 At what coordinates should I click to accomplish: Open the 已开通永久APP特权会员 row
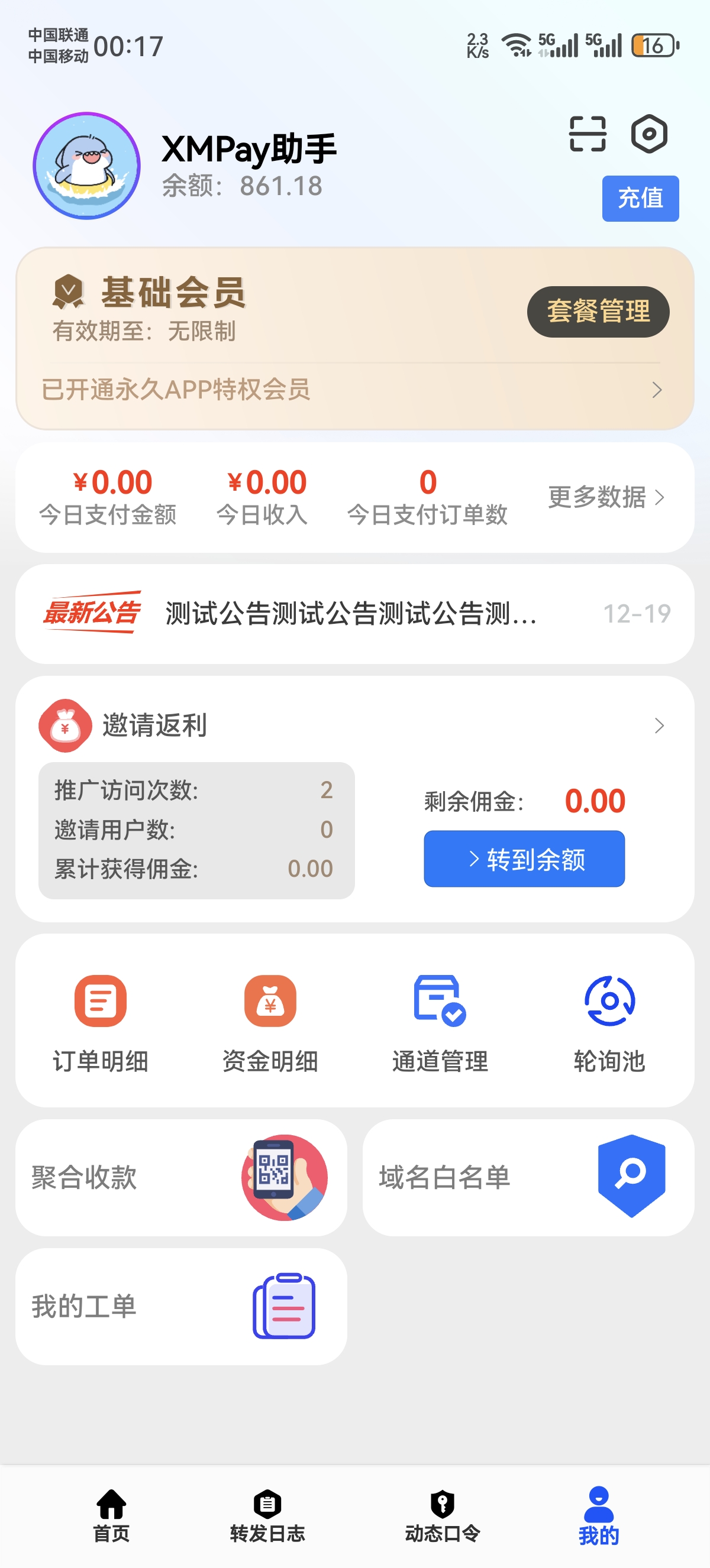click(x=353, y=390)
